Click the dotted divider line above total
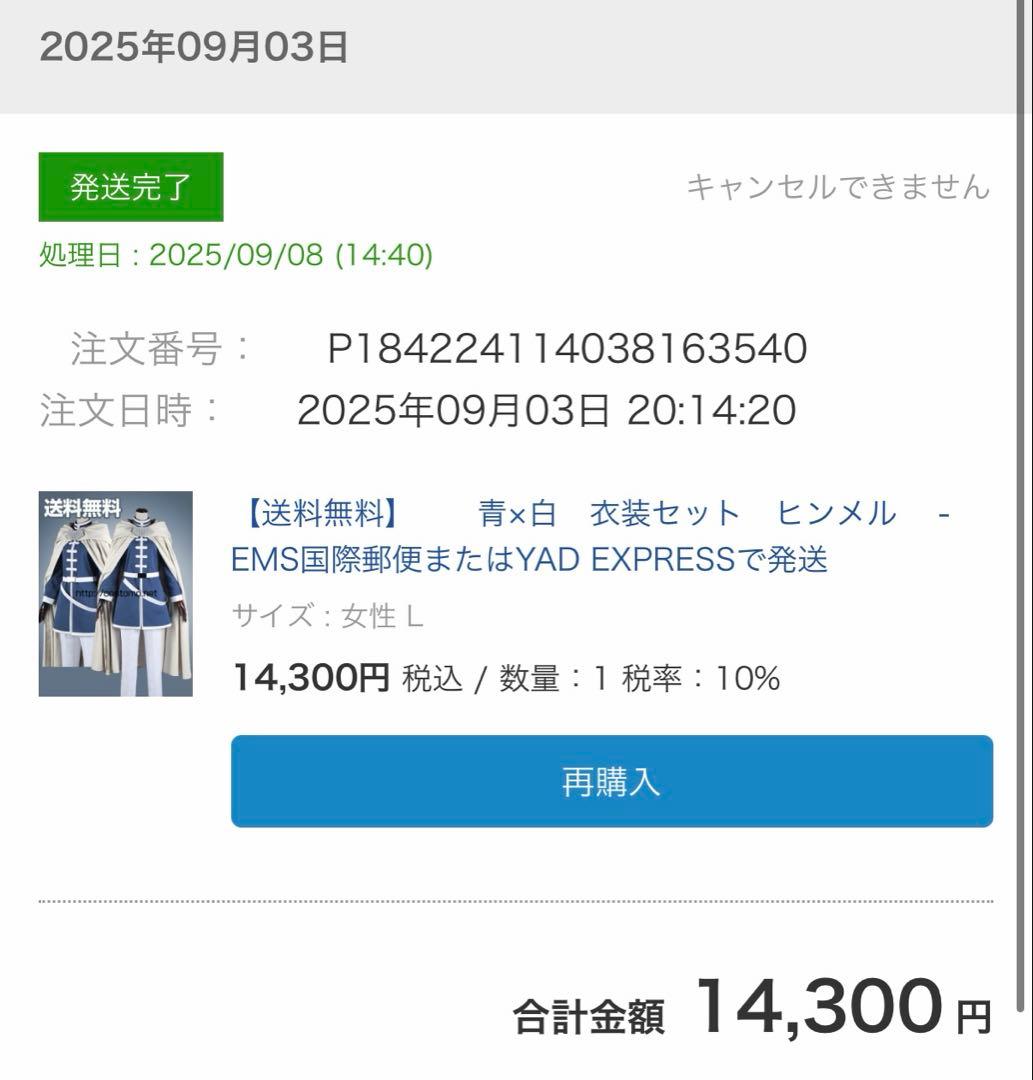Screen dimensions: 1033x1080 [x=516, y=901]
